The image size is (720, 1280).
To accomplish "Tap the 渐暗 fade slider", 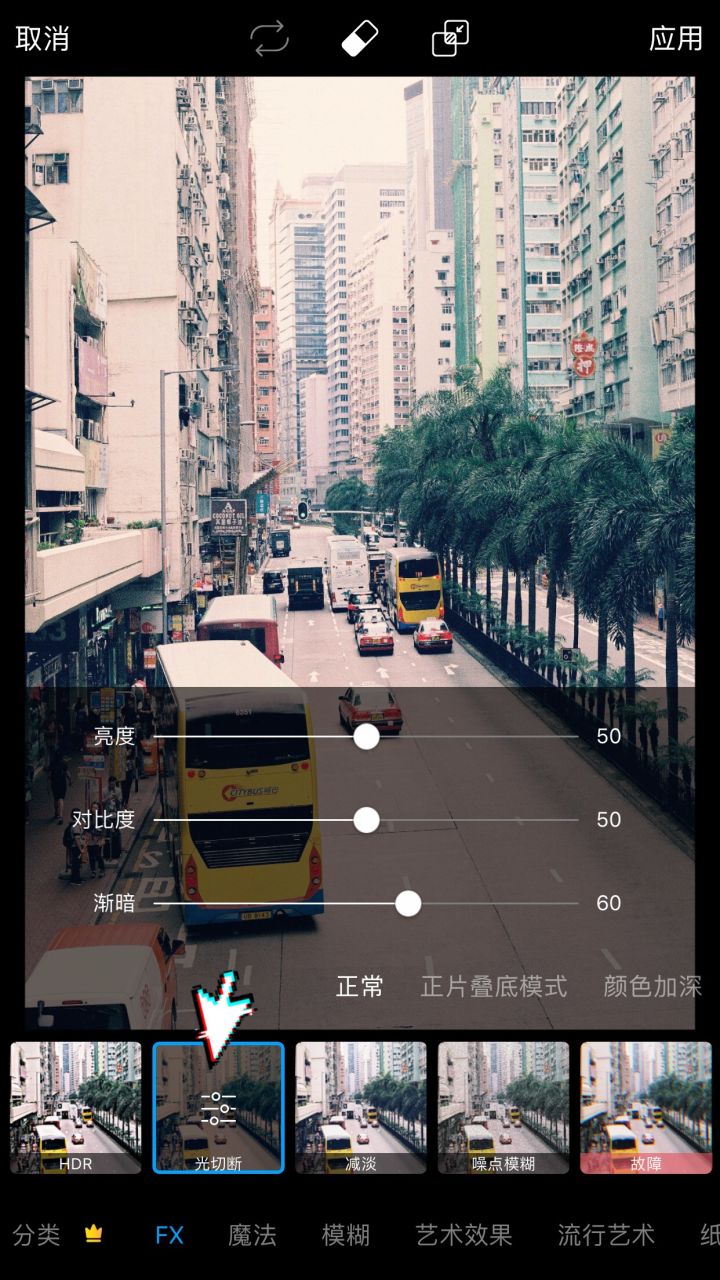I will tap(408, 904).
